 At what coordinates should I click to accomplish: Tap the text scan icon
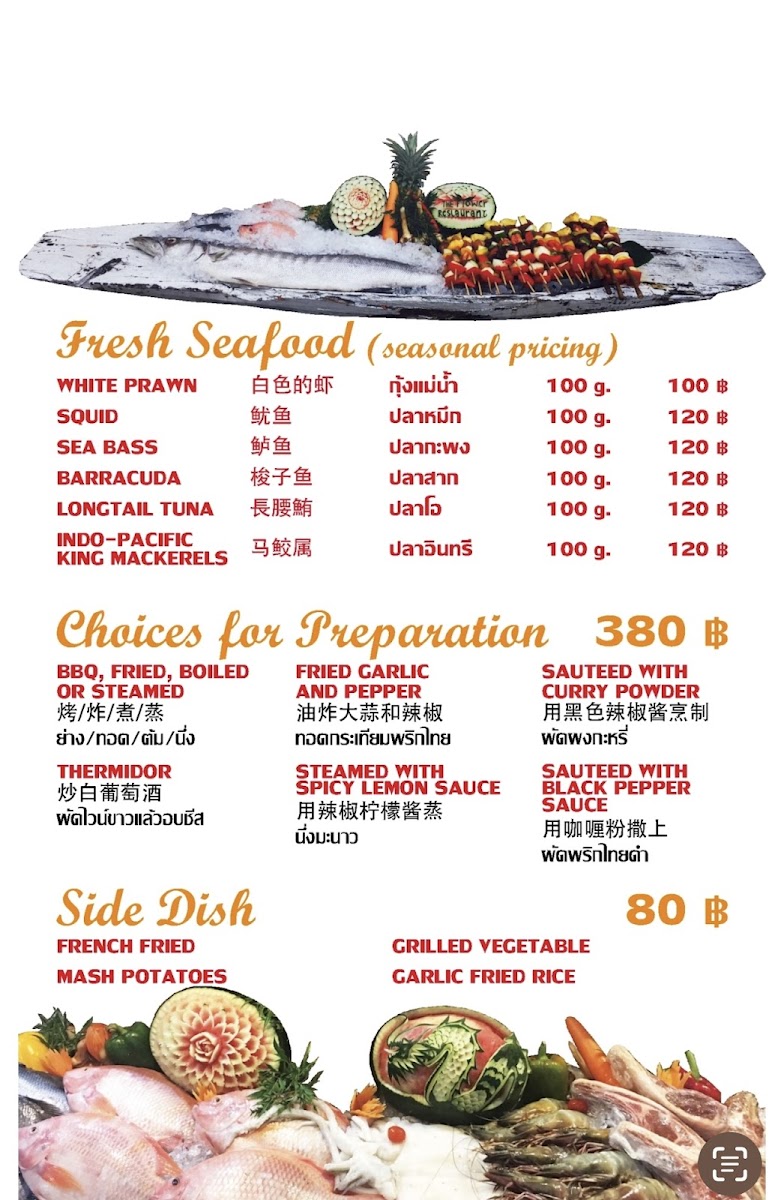click(x=730, y=1162)
